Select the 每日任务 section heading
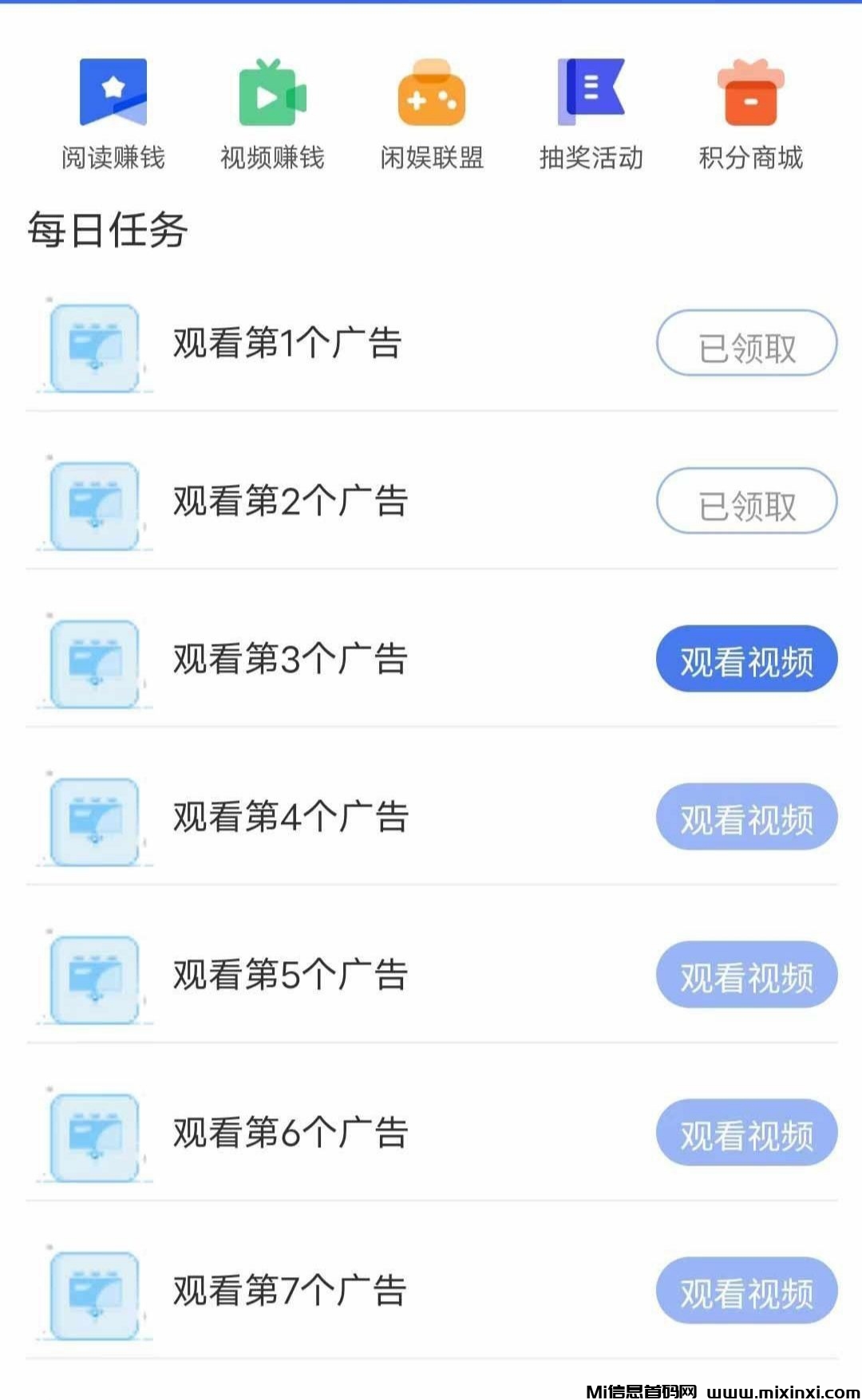The width and height of the screenshot is (862, 1400). (x=105, y=231)
